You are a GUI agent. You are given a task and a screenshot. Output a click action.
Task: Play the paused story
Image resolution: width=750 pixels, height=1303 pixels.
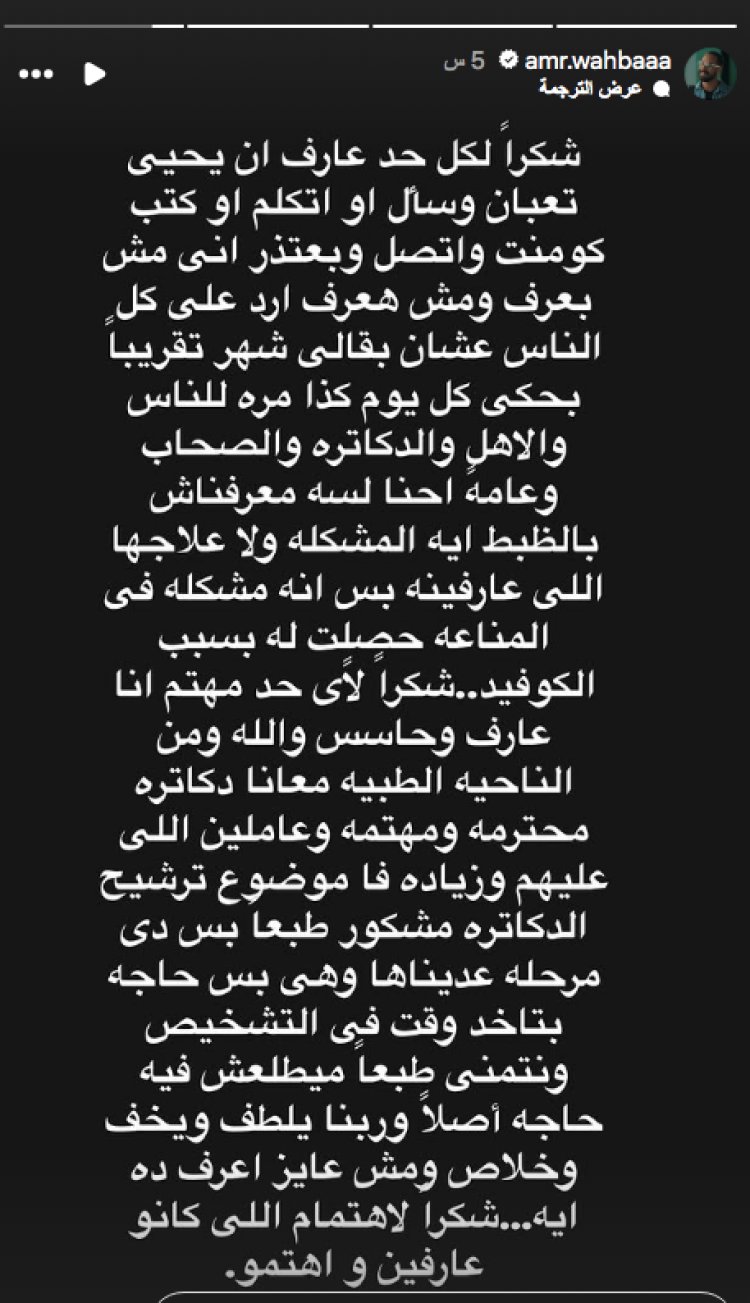coord(95,72)
